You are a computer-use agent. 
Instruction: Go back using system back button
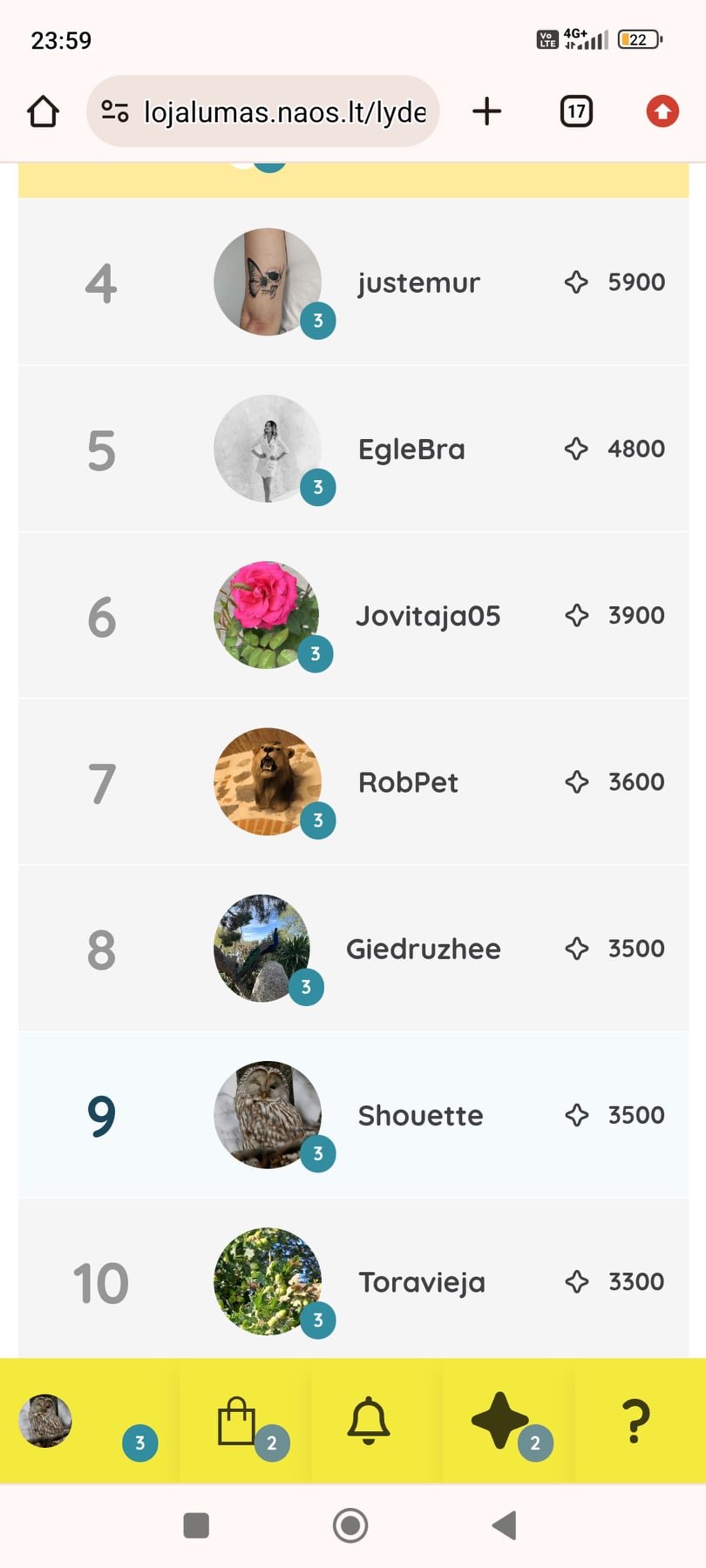[505, 1525]
